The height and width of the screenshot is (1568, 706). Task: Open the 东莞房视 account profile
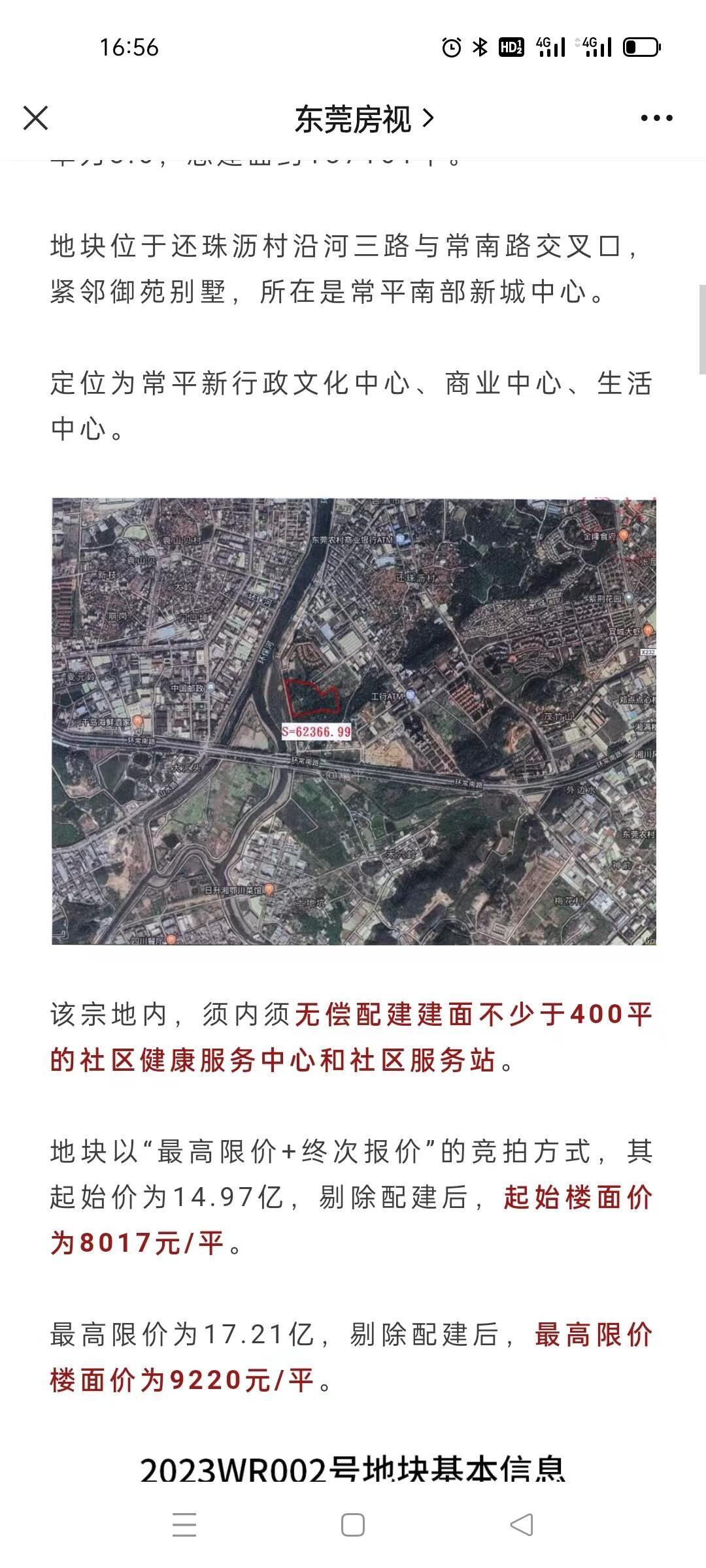[x=363, y=119]
